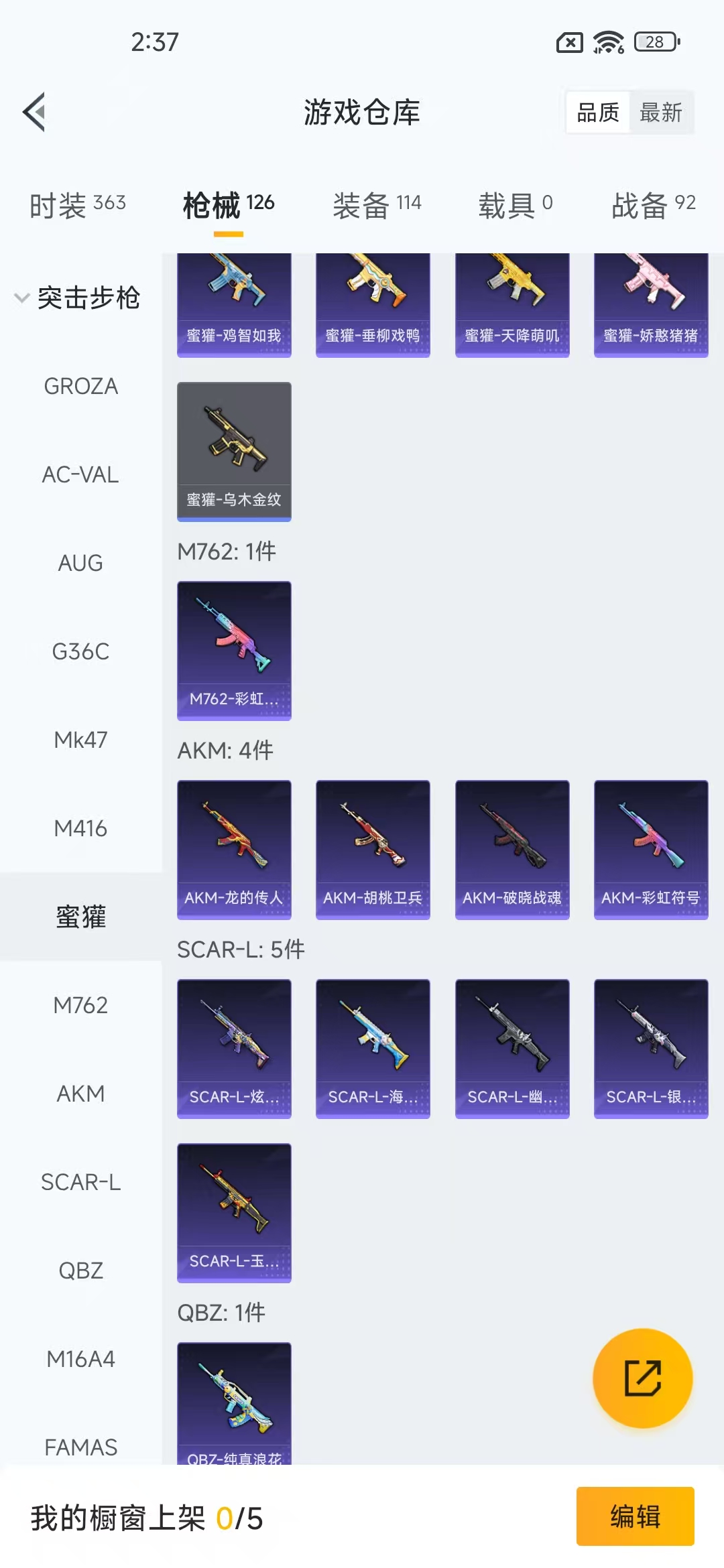
Task: Select M416 in the sidebar
Action: [x=80, y=828]
